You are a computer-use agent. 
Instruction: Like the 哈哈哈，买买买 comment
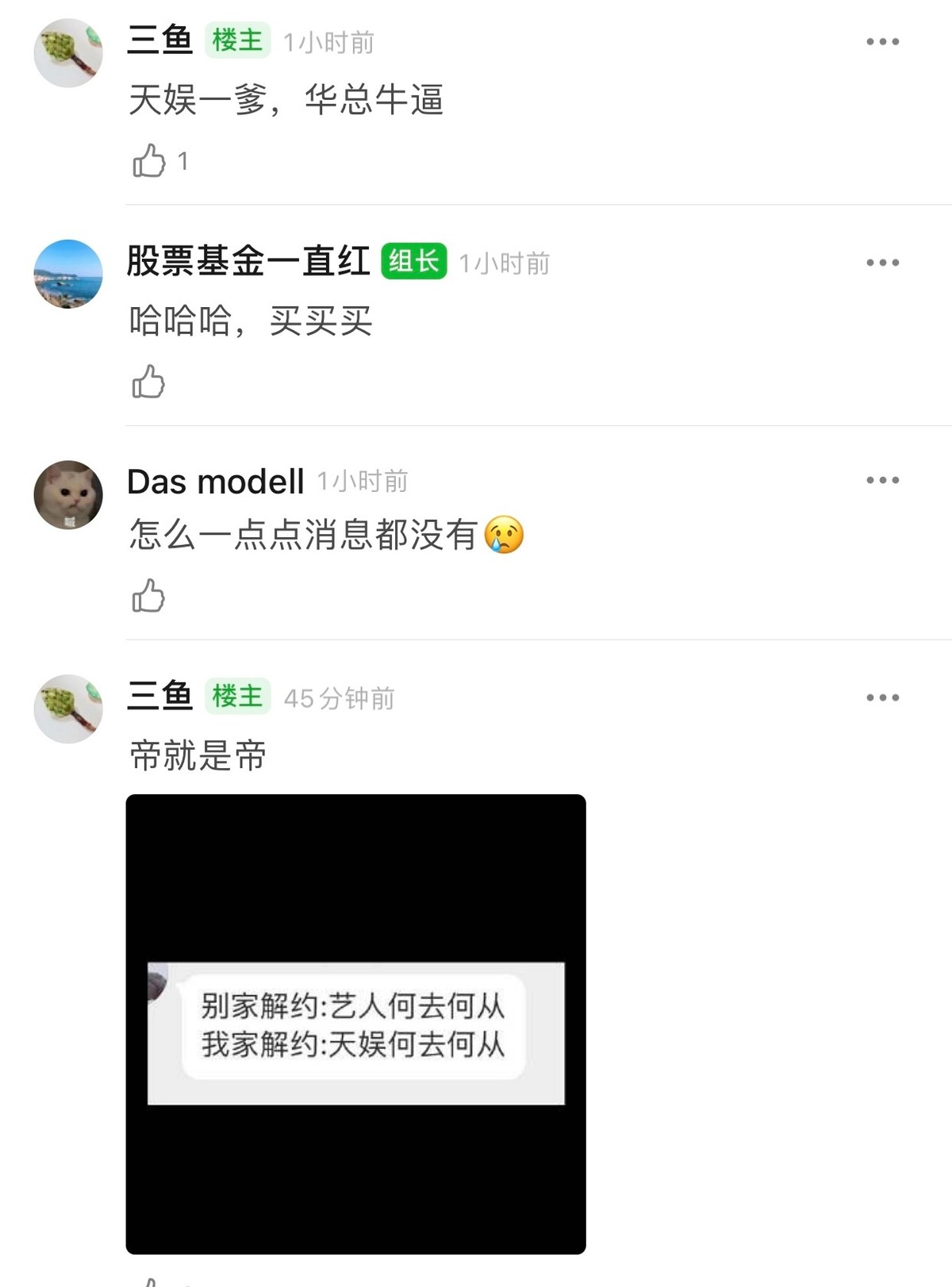click(x=150, y=382)
